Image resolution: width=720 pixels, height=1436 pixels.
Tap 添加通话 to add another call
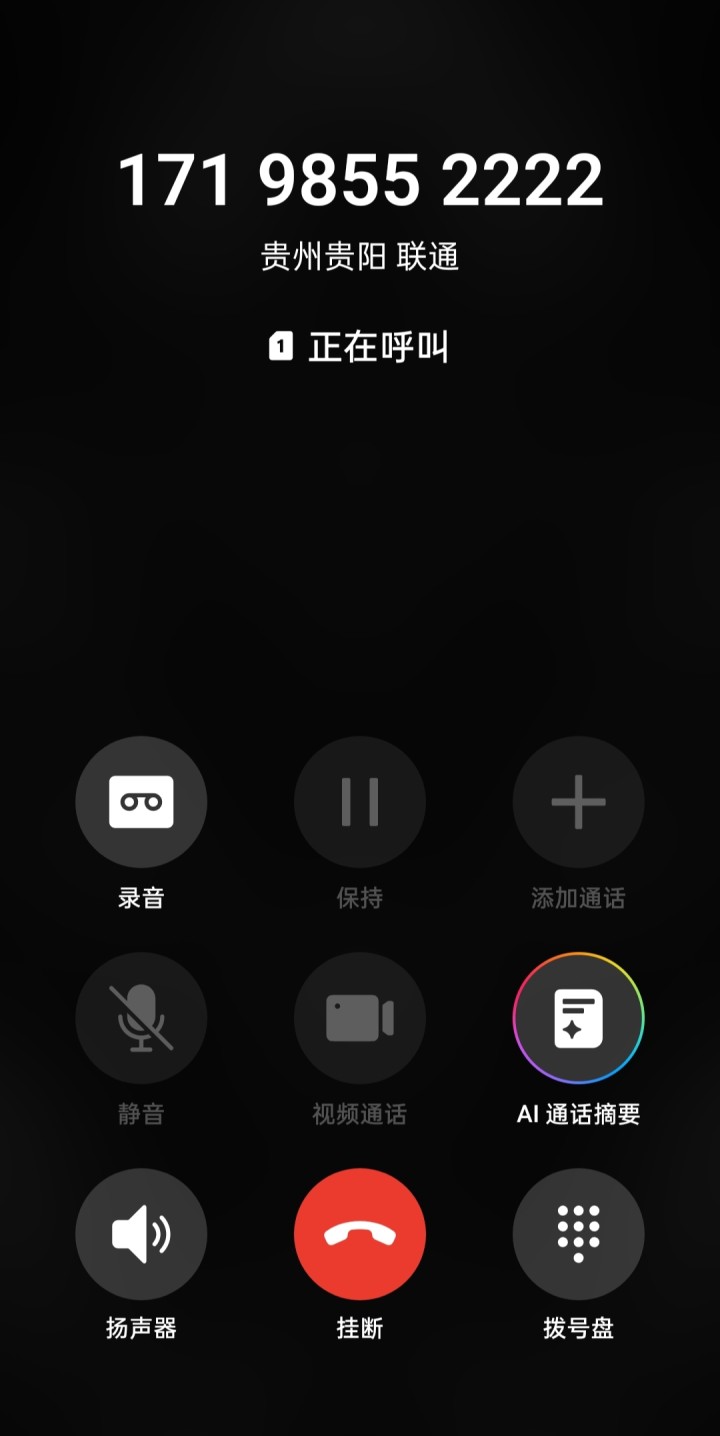[x=579, y=802]
